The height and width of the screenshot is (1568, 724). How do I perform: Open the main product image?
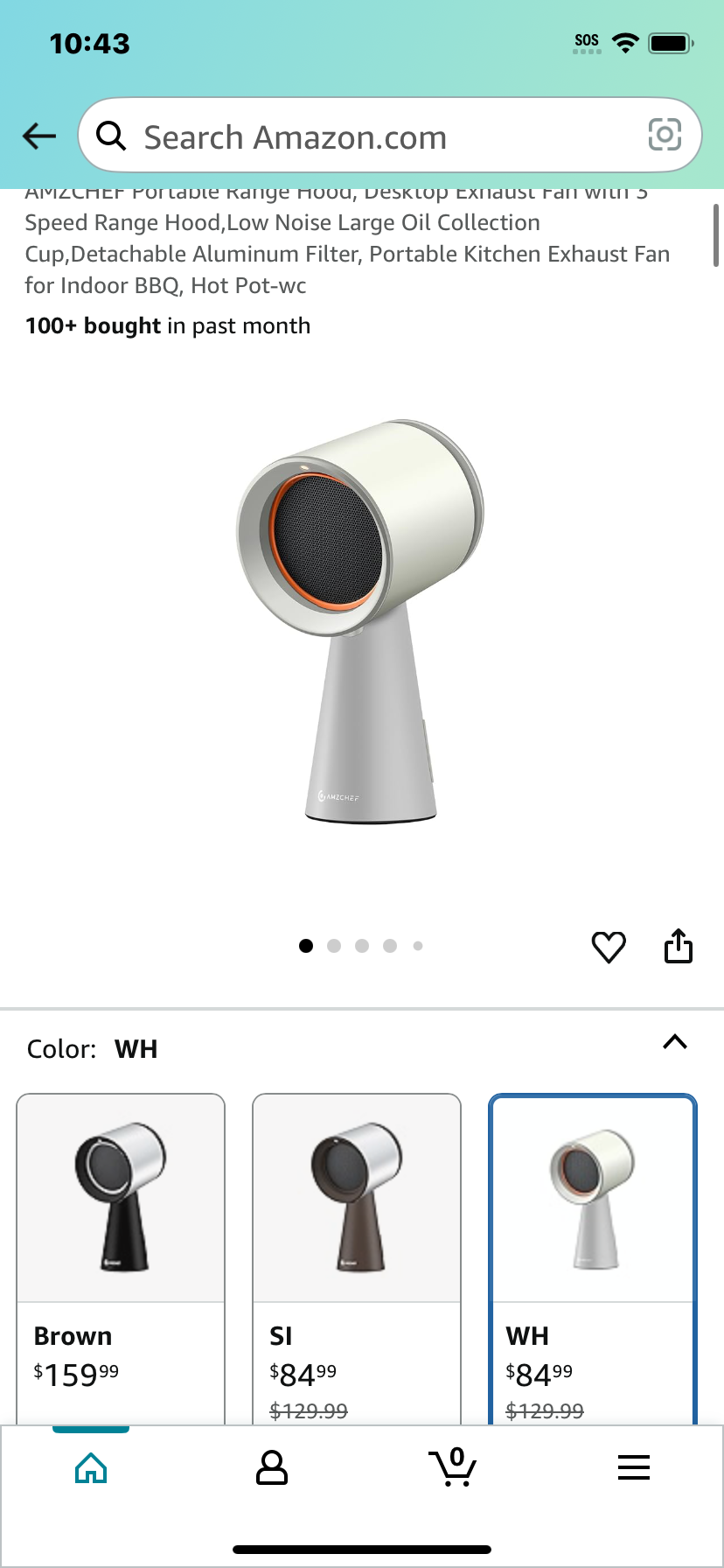point(360,621)
